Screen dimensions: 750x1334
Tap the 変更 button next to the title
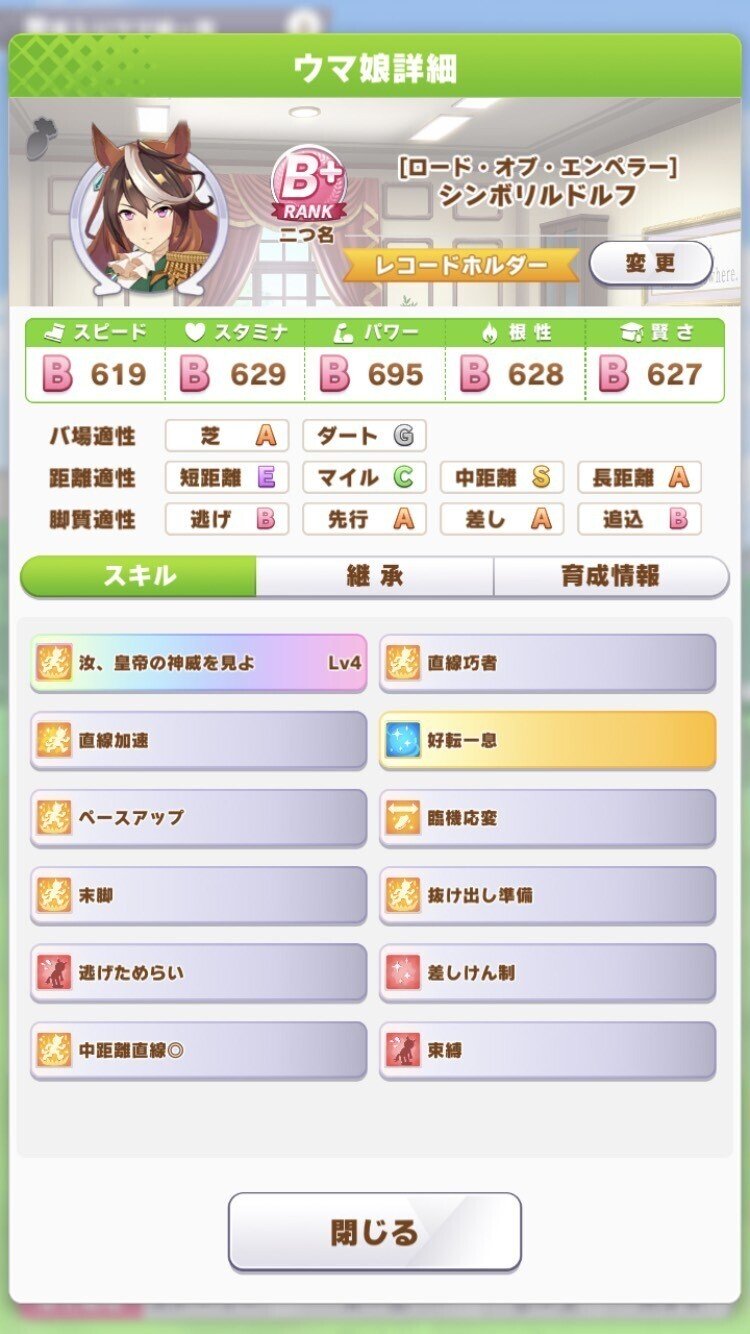coord(650,263)
